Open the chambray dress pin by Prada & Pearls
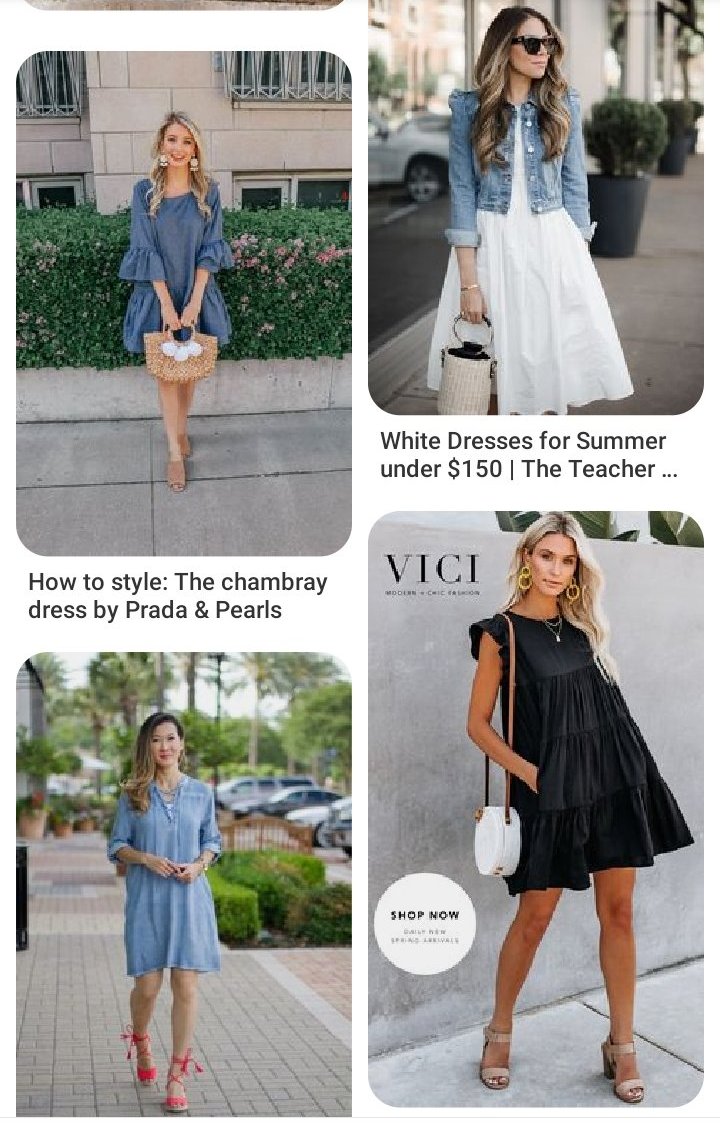 (184, 303)
